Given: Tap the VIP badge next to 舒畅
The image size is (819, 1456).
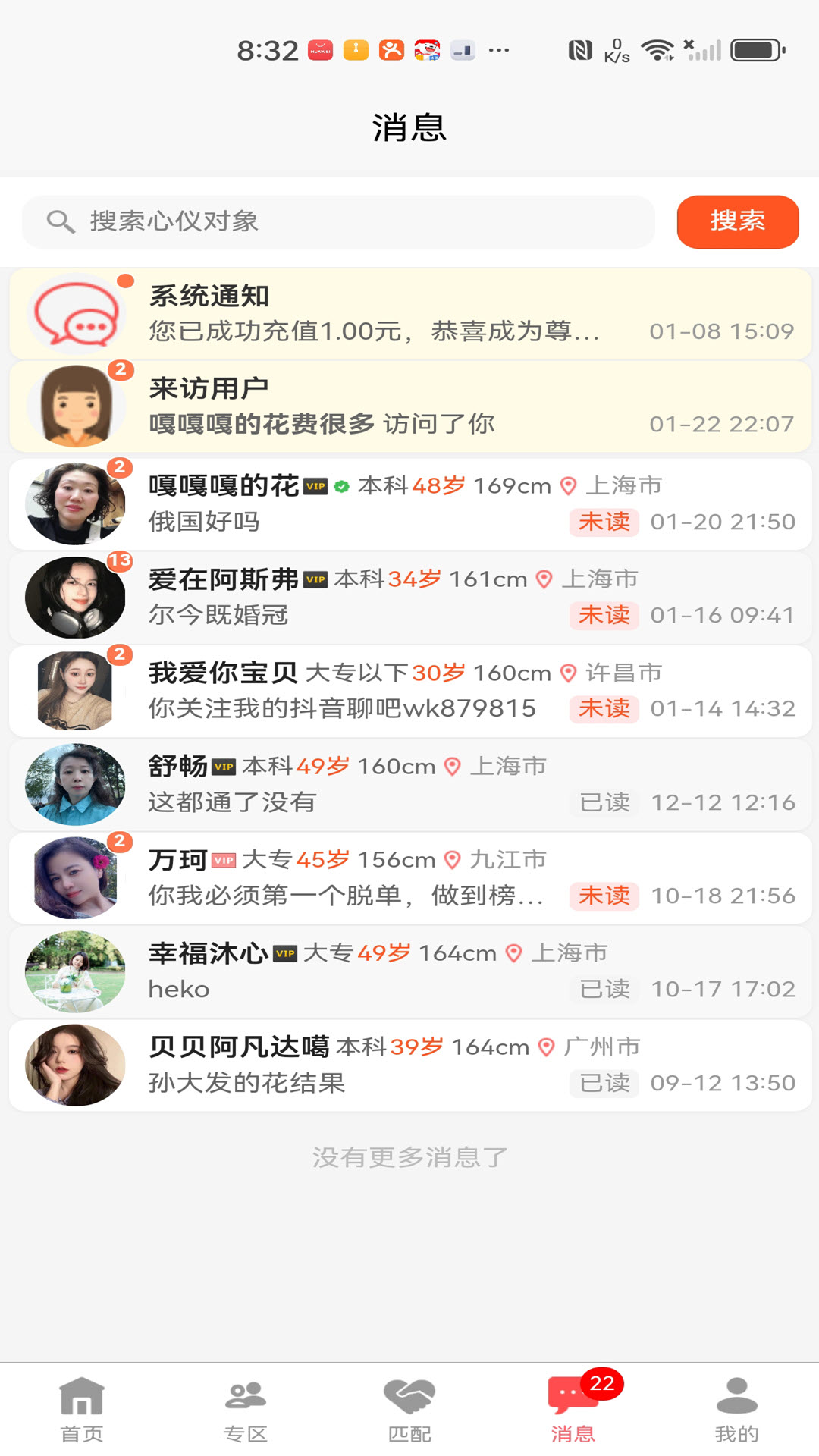Looking at the screenshot, I should [224, 766].
